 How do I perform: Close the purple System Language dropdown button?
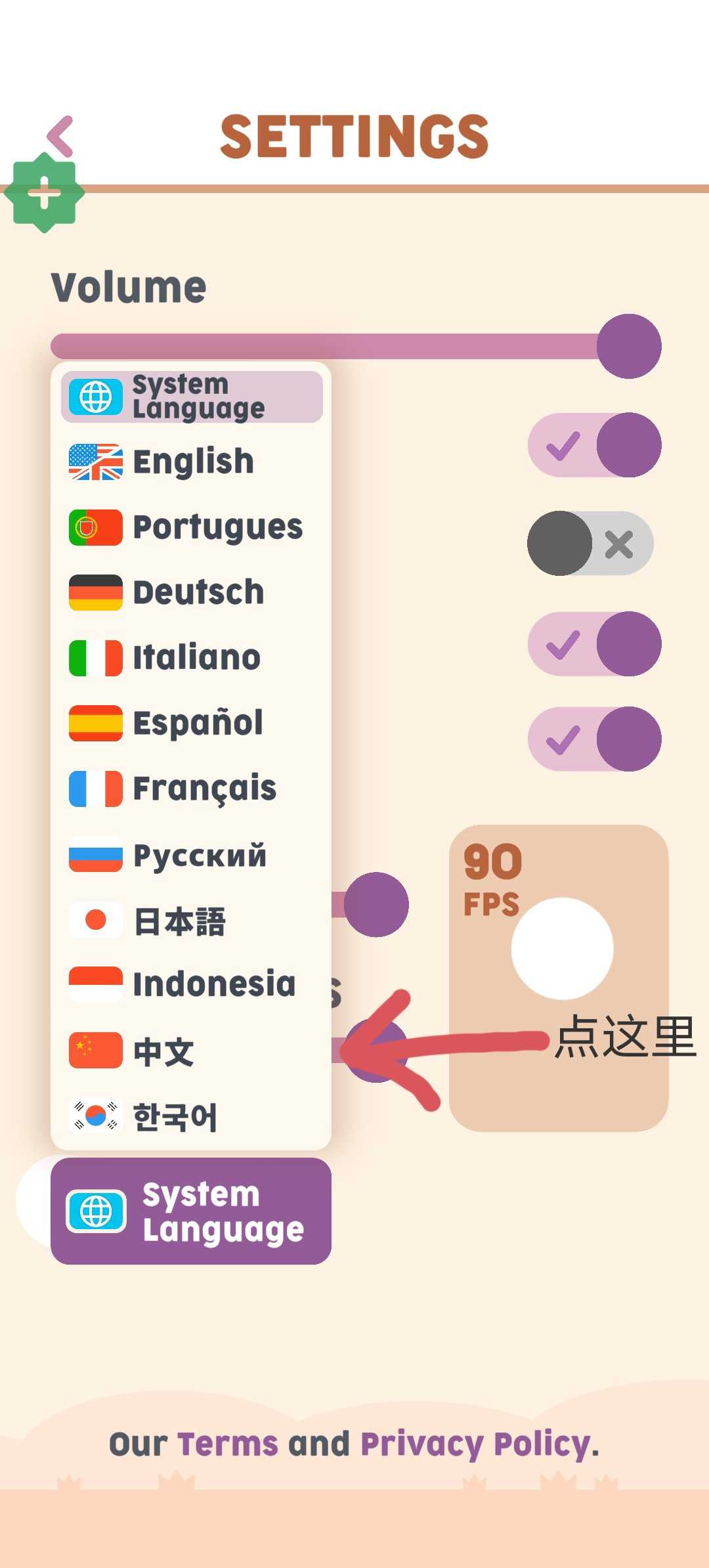coord(191,1211)
